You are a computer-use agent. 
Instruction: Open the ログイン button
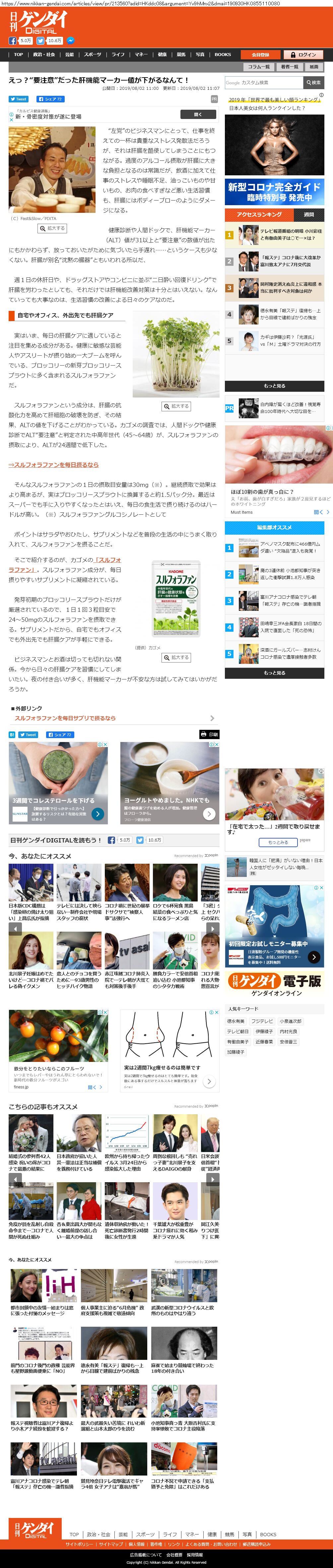tap(304, 55)
